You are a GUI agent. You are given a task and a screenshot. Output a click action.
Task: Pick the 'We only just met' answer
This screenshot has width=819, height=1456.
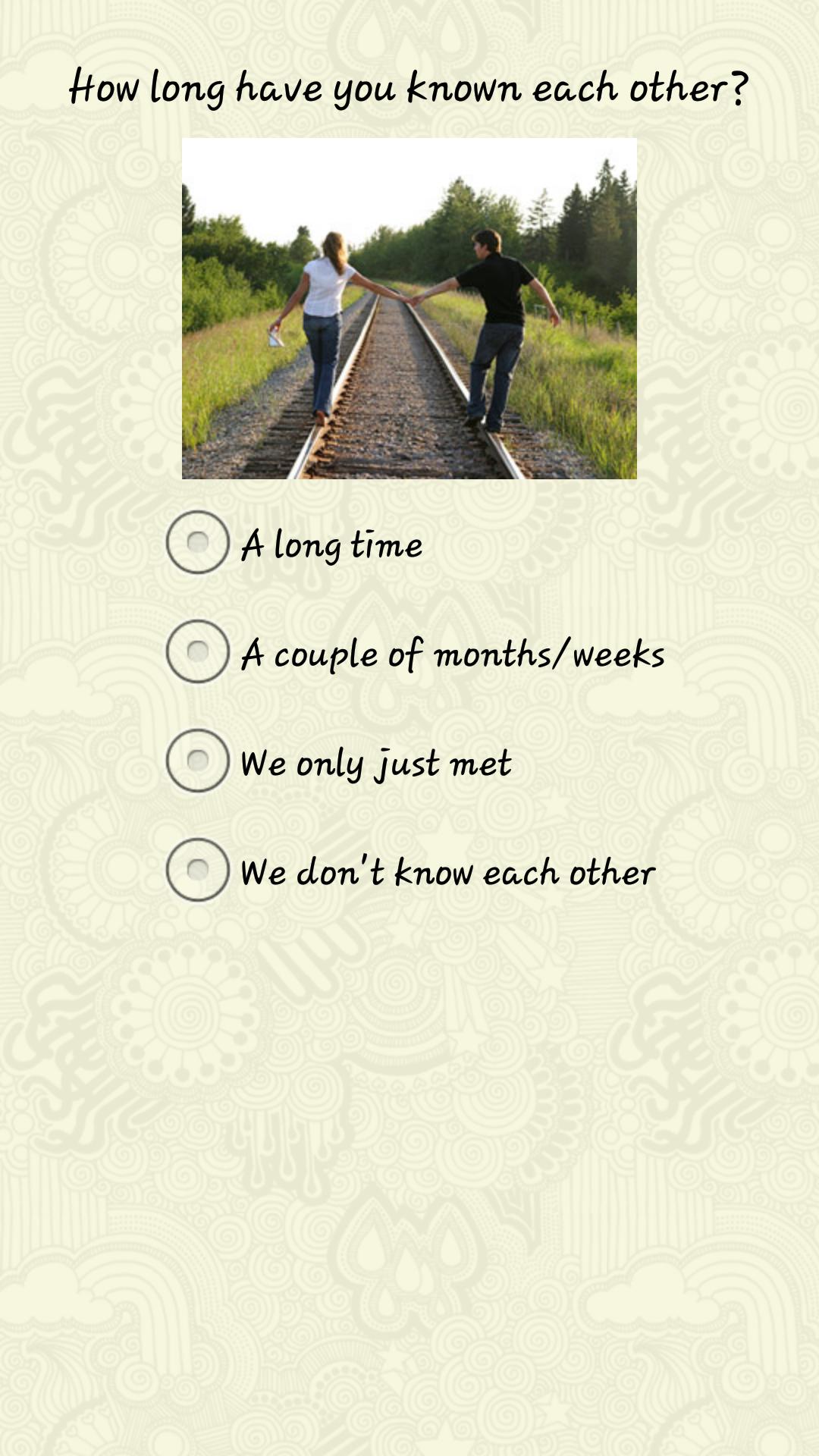(x=198, y=761)
